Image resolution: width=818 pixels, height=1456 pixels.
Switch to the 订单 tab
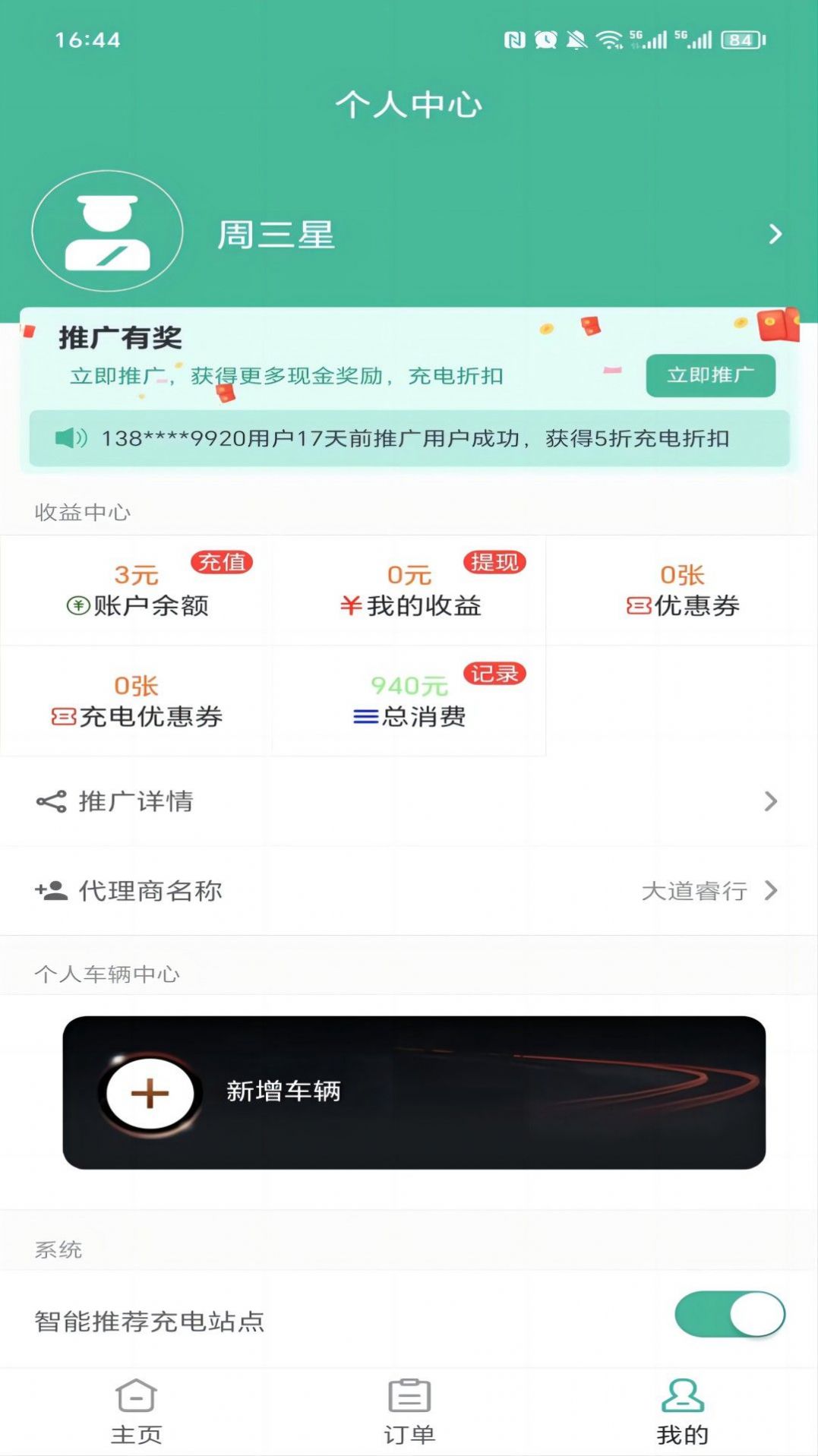coord(409,1413)
